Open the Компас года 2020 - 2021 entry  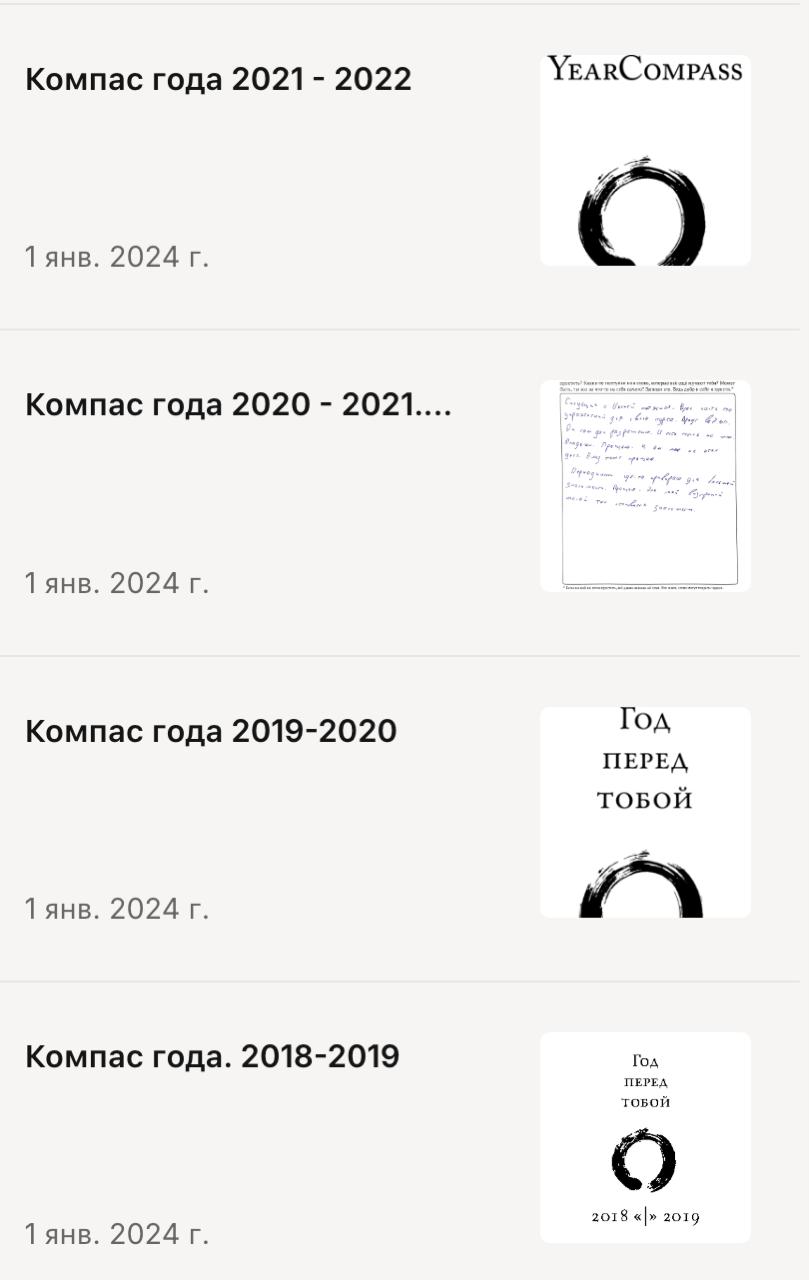tap(238, 406)
